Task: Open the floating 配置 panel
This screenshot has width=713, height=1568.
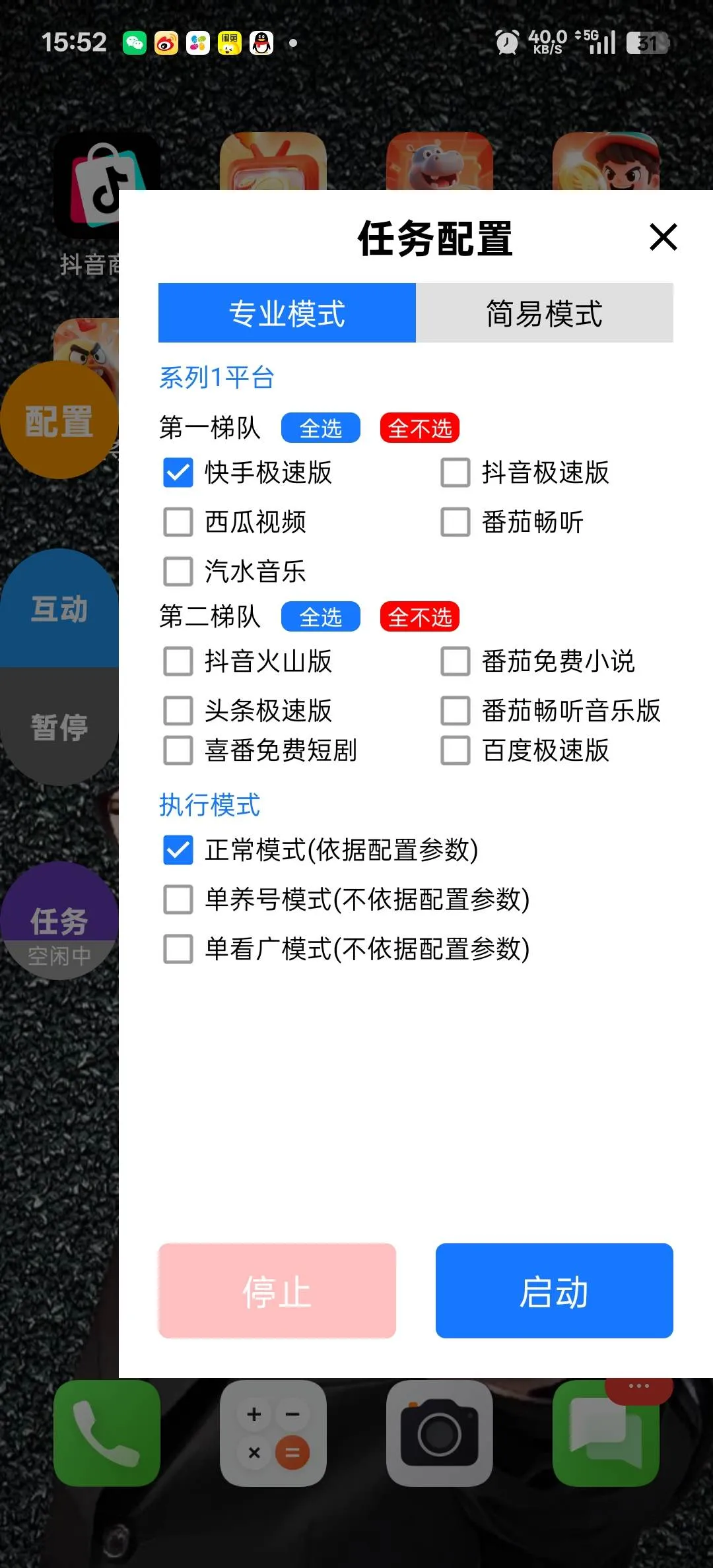Action: [x=58, y=419]
